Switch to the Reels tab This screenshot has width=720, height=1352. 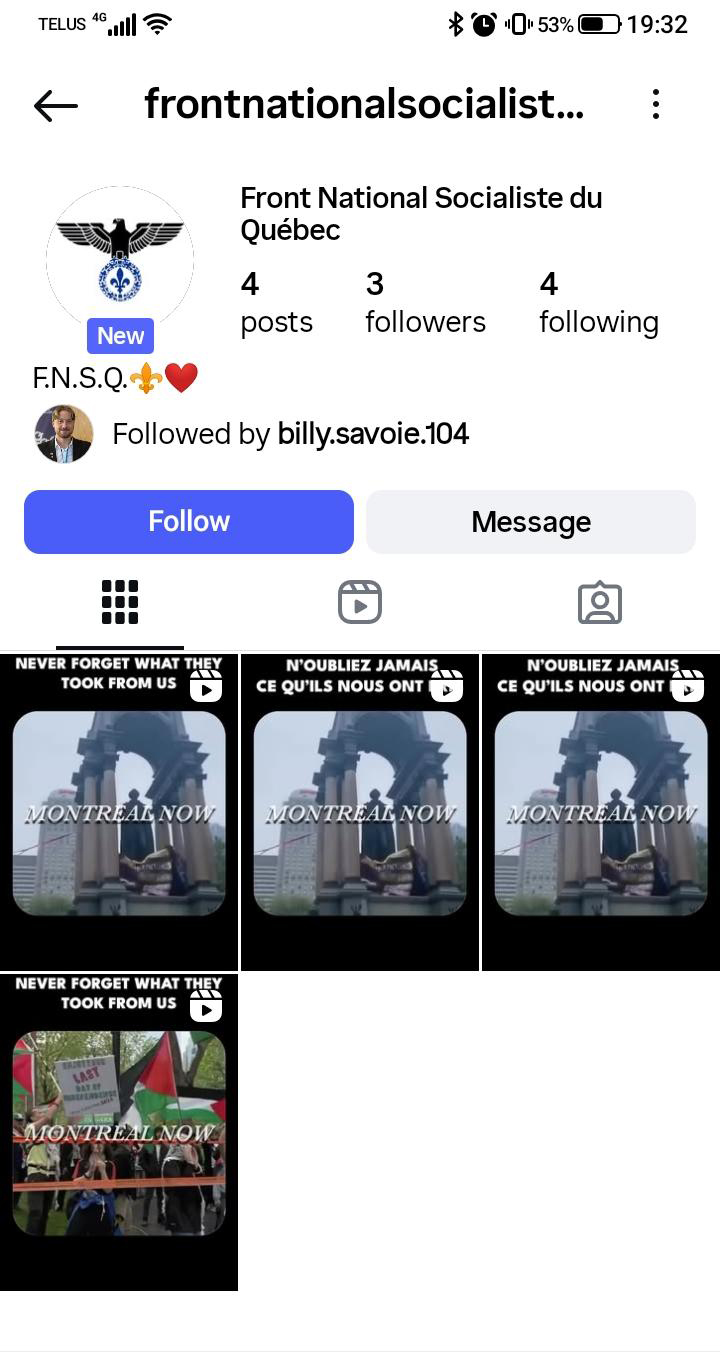pyautogui.click(x=360, y=602)
